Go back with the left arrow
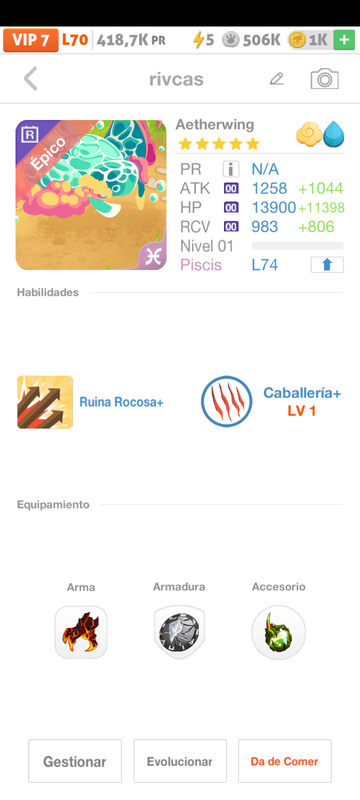Screen dimensions: 360x800 point(31,79)
